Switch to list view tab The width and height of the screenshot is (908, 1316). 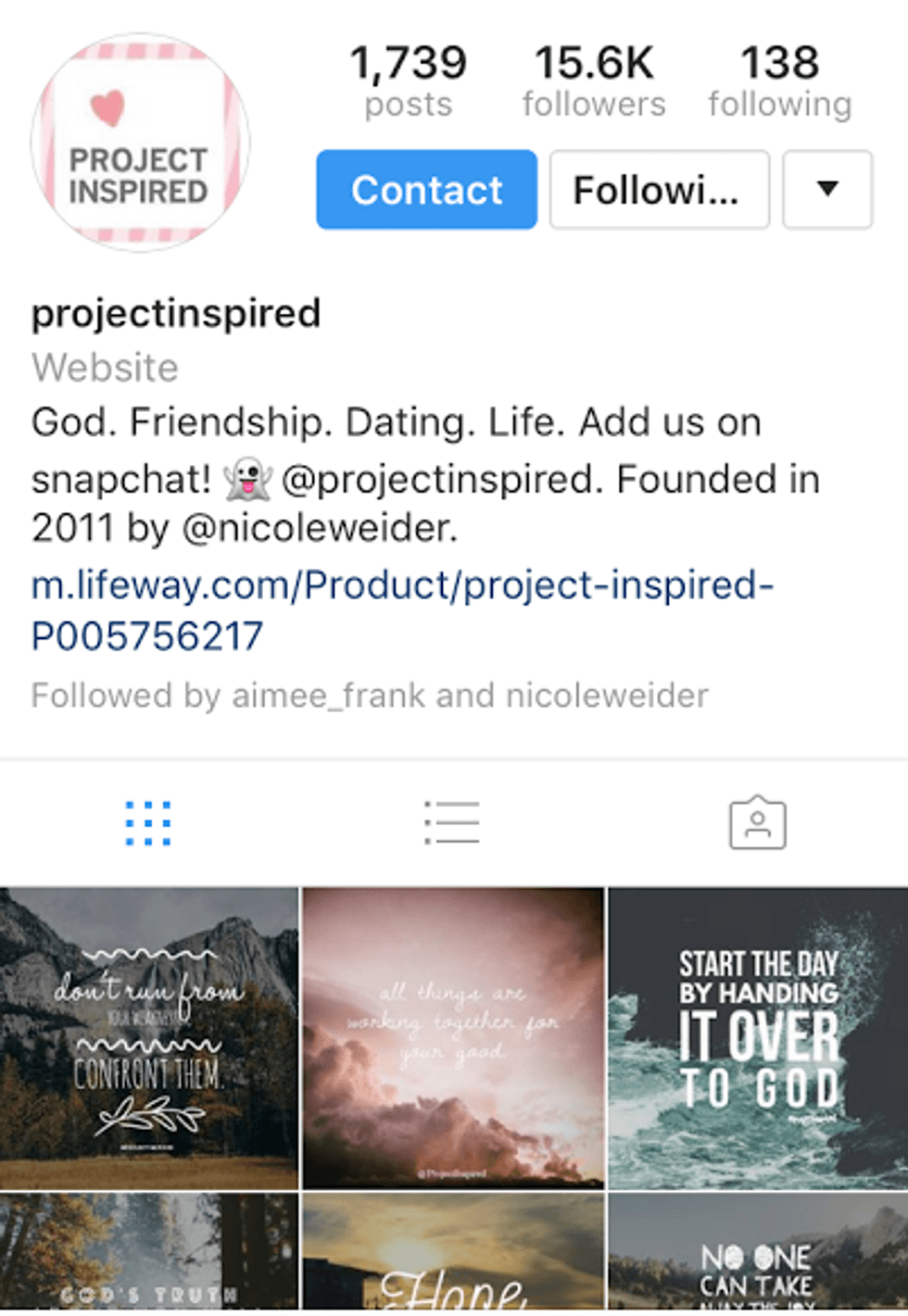(452, 822)
